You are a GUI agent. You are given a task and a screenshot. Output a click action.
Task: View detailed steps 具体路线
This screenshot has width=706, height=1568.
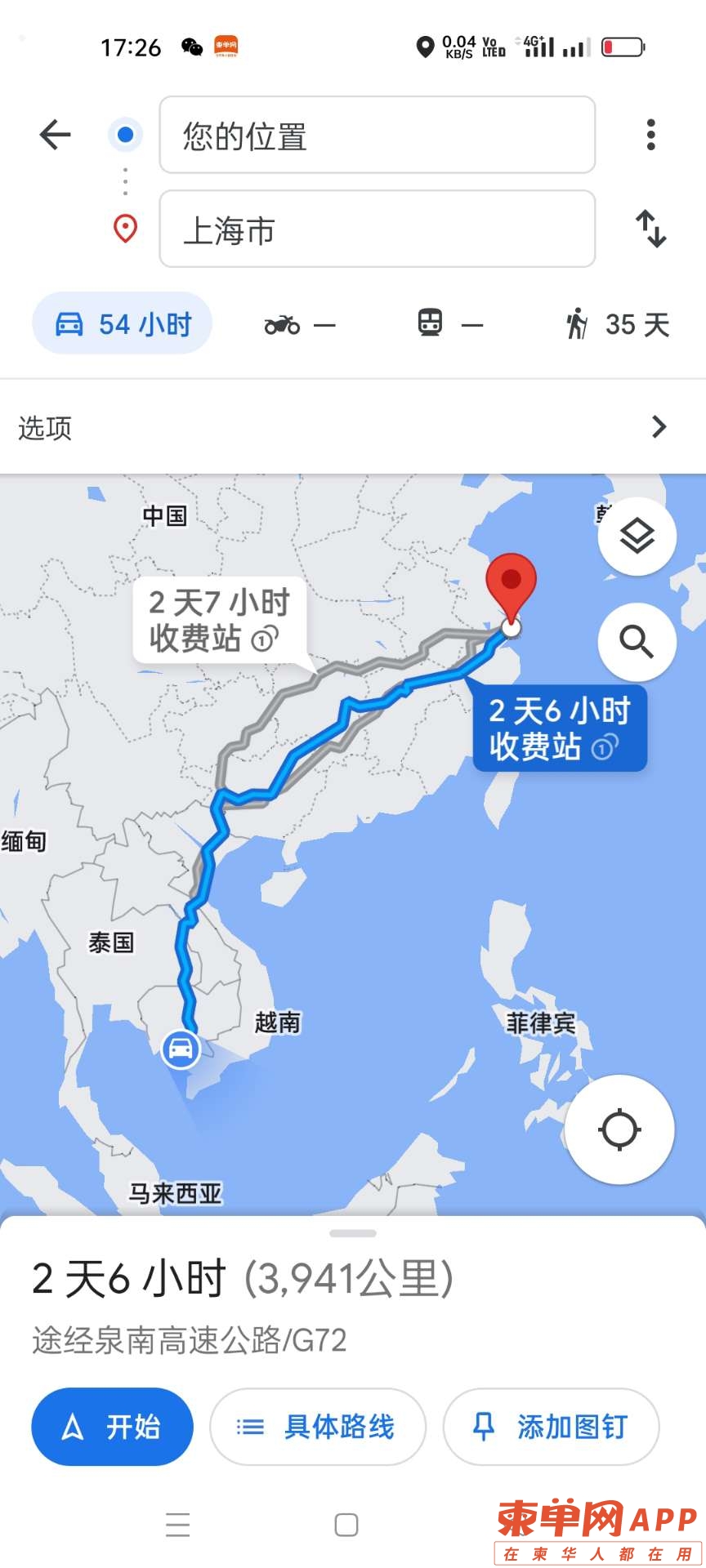318,1427
